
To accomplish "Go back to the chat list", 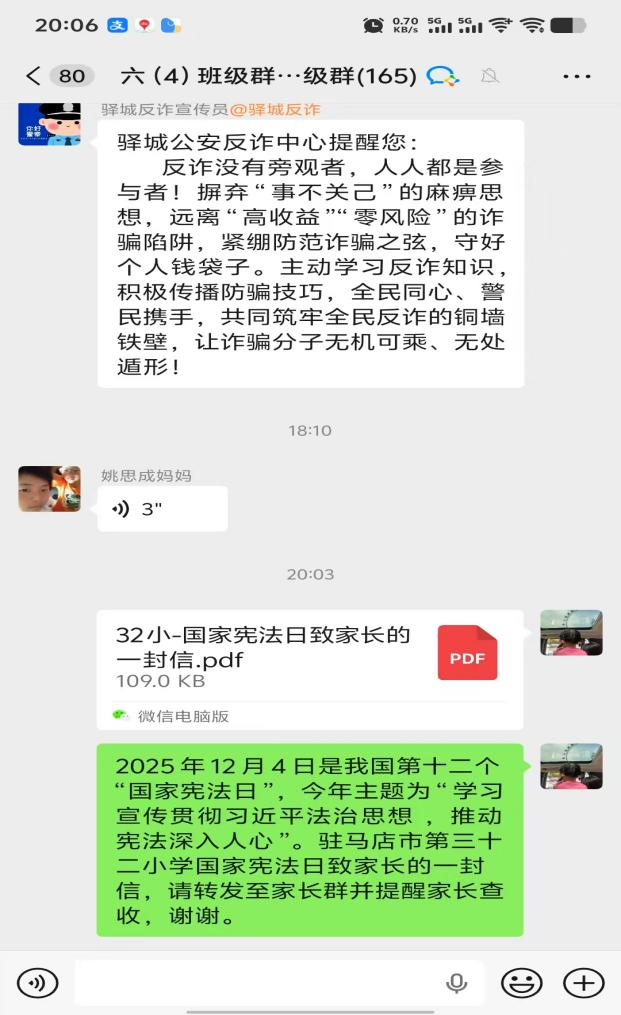I will click(x=34, y=76).
